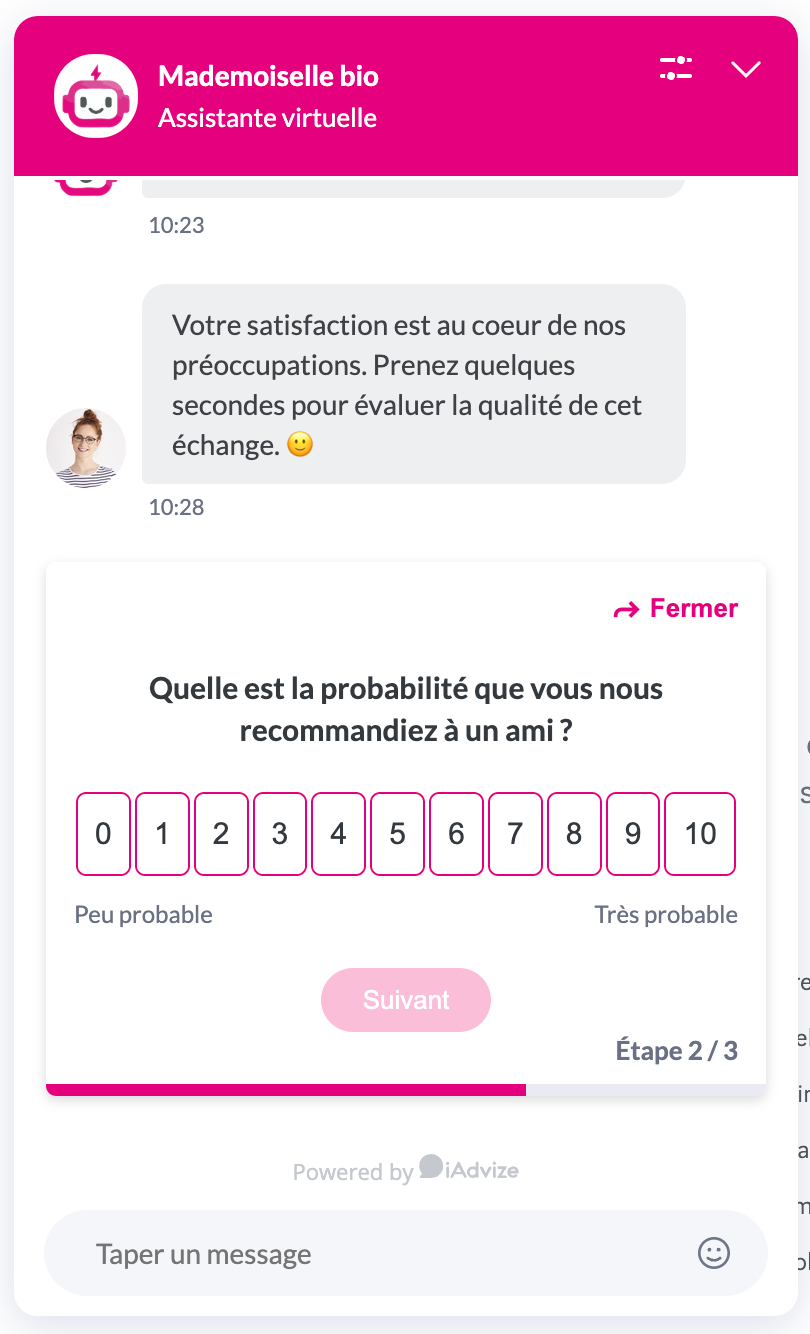This screenshot has height=1334, width=810.
Task: Select rating 0
Action: [103, 834]
